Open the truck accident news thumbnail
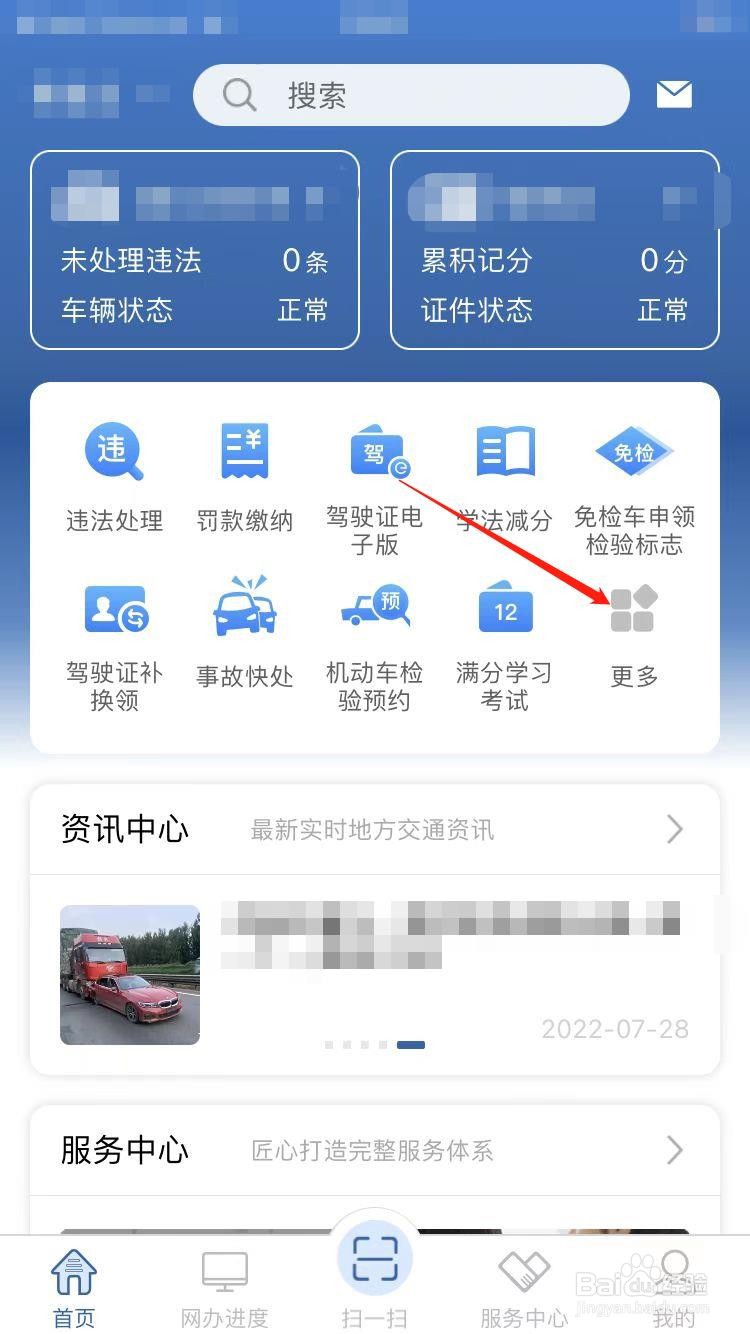 pyautogui.click(x=129, y=972)
